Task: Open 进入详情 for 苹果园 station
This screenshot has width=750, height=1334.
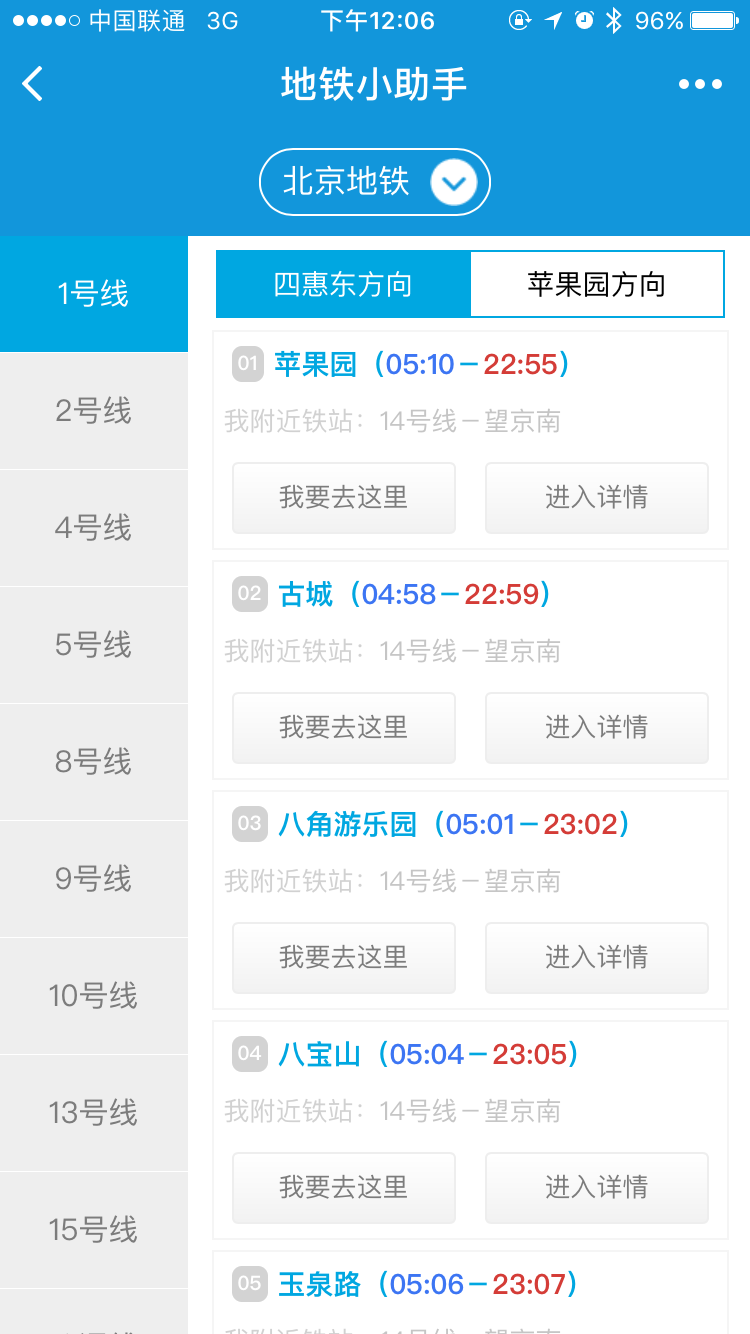Action: pyautogui.click(x=597, y=497)
